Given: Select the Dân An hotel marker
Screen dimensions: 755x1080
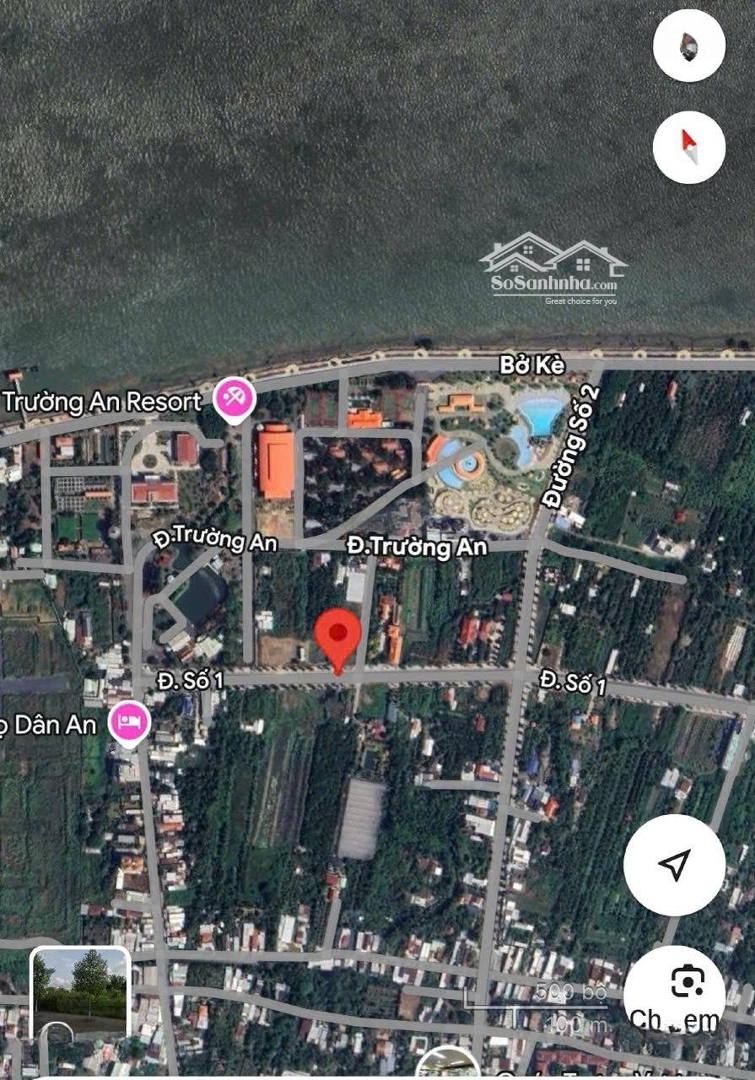Looking at the screenshot, I should [130, 722].
